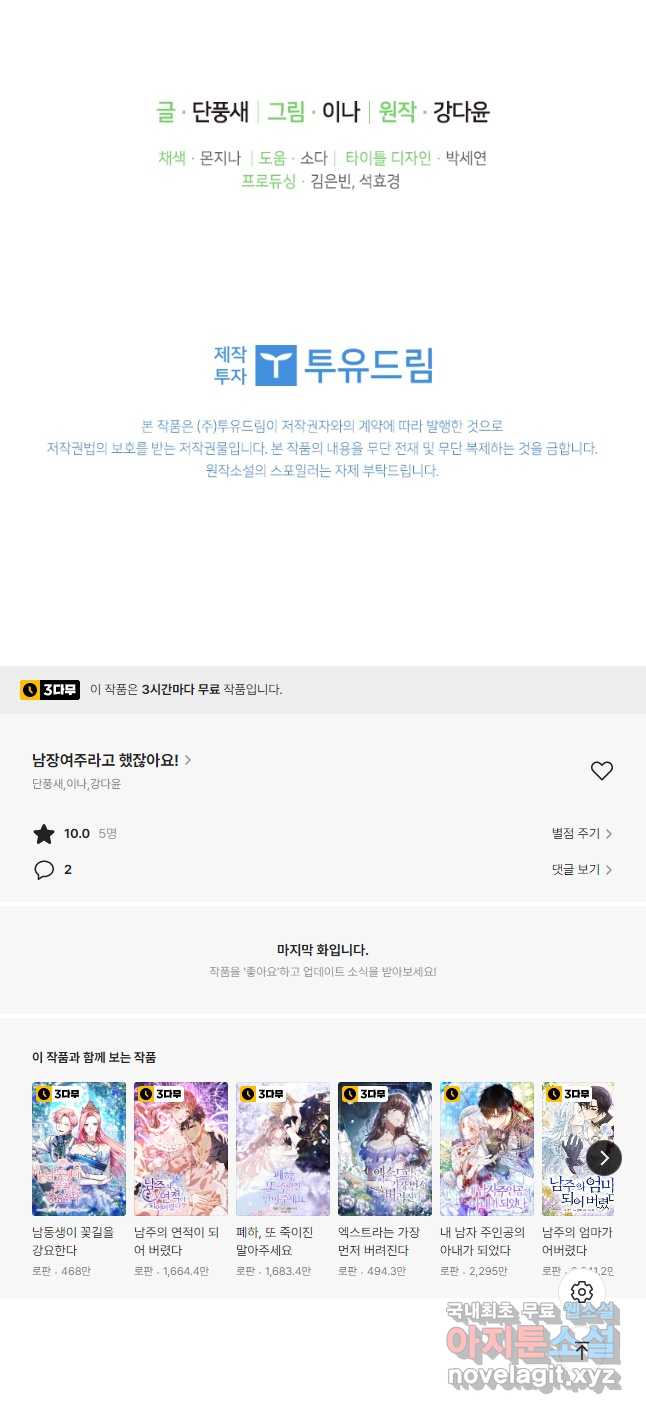646x1414 pixels.
Task: Open the 남주의 연적이 되어 버렸다 card
Action: [x=181, y=1180]
